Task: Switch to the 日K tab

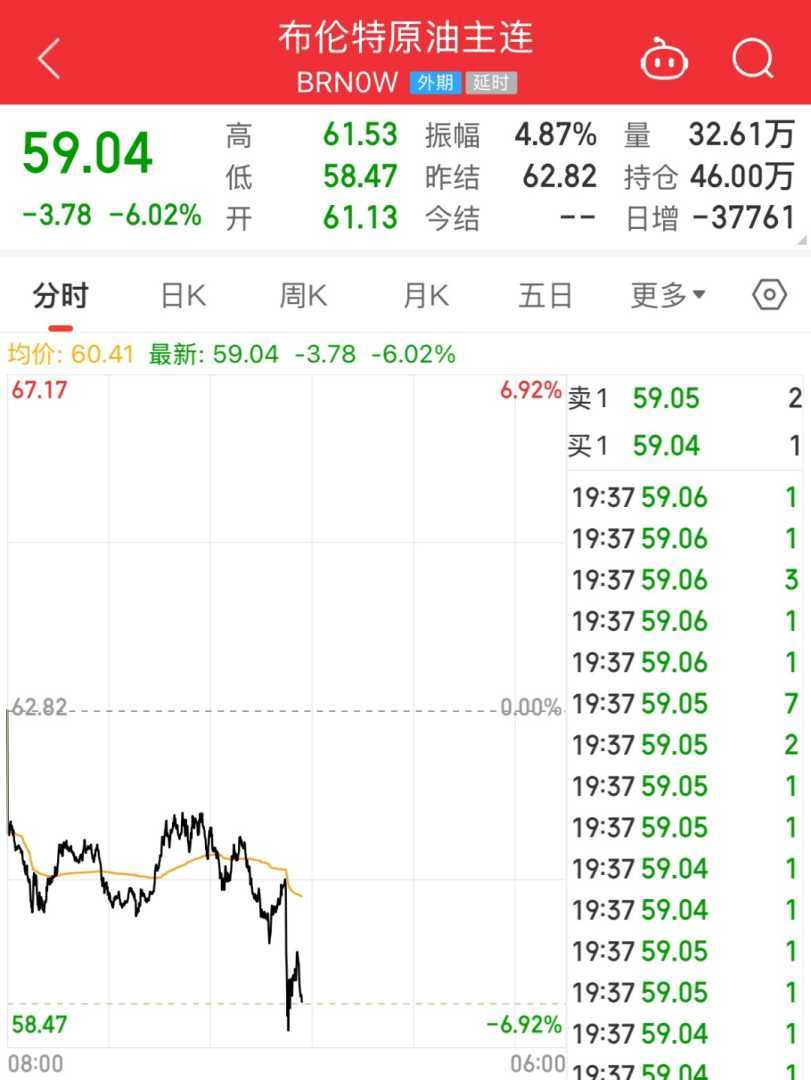Action: pos(183,295)
